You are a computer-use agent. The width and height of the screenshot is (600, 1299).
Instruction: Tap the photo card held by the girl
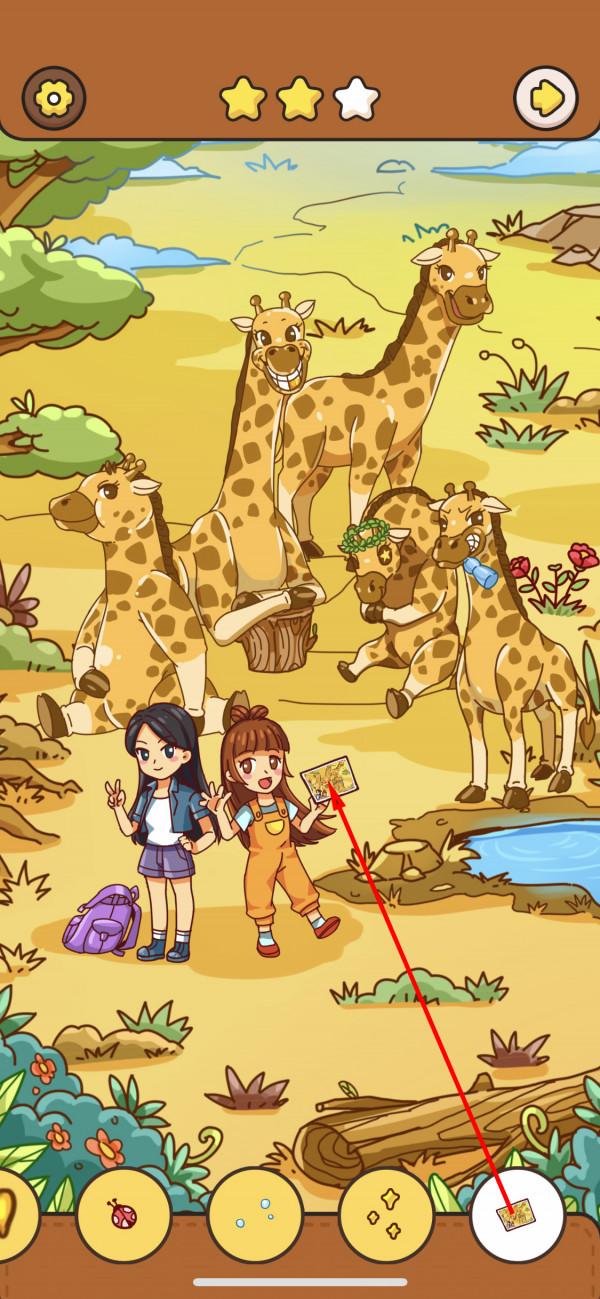coord(330,778)
